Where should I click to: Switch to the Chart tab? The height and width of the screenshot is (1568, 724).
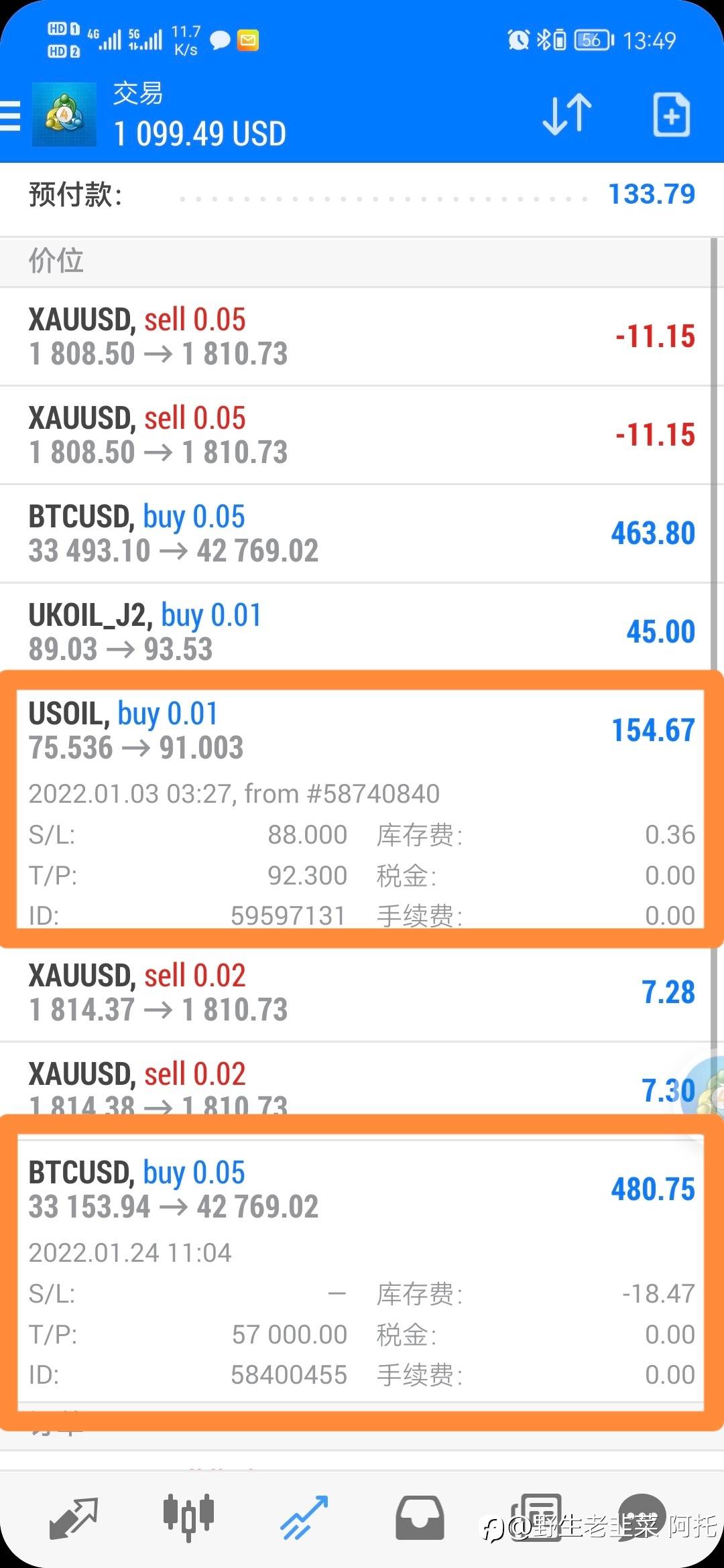click(188, 1518)
